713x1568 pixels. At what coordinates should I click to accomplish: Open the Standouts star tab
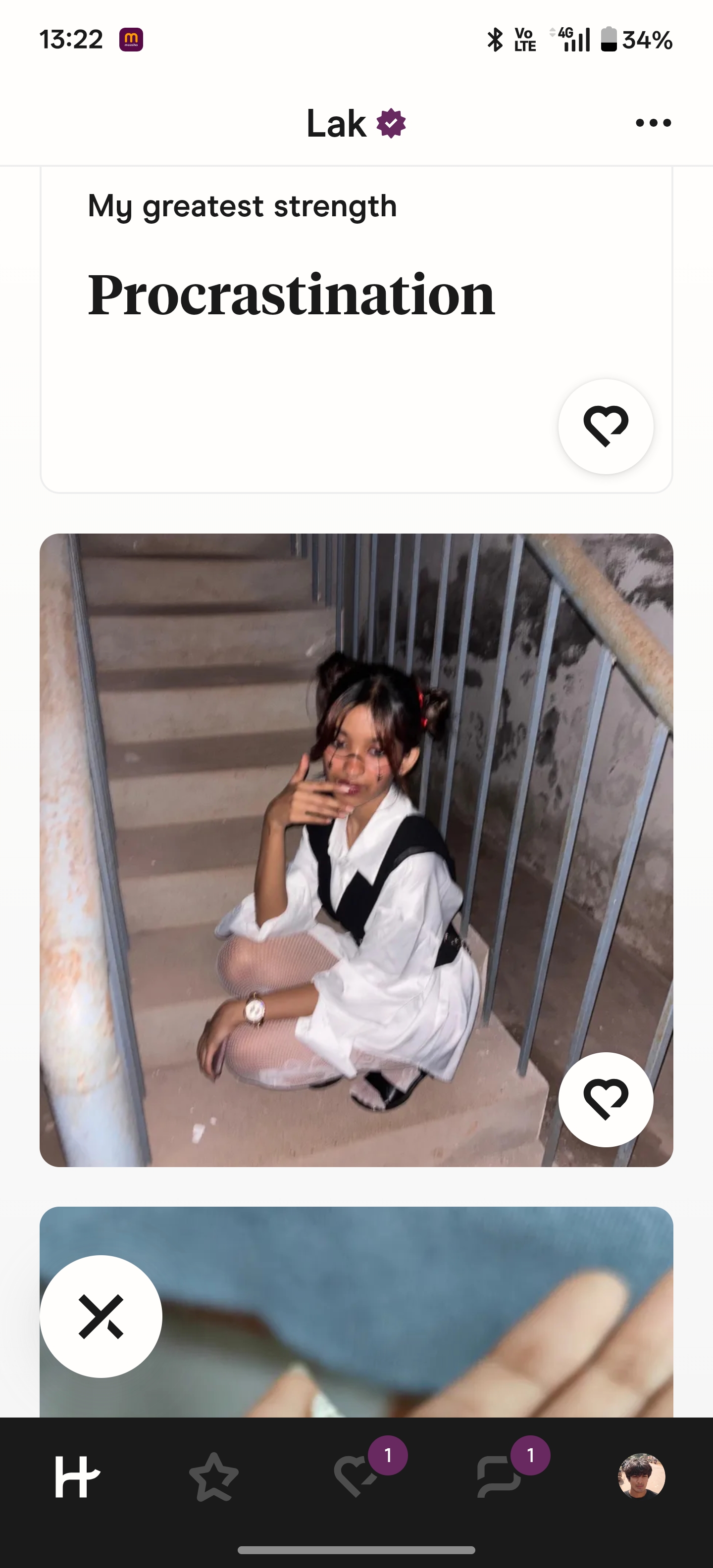(214, 1477)
